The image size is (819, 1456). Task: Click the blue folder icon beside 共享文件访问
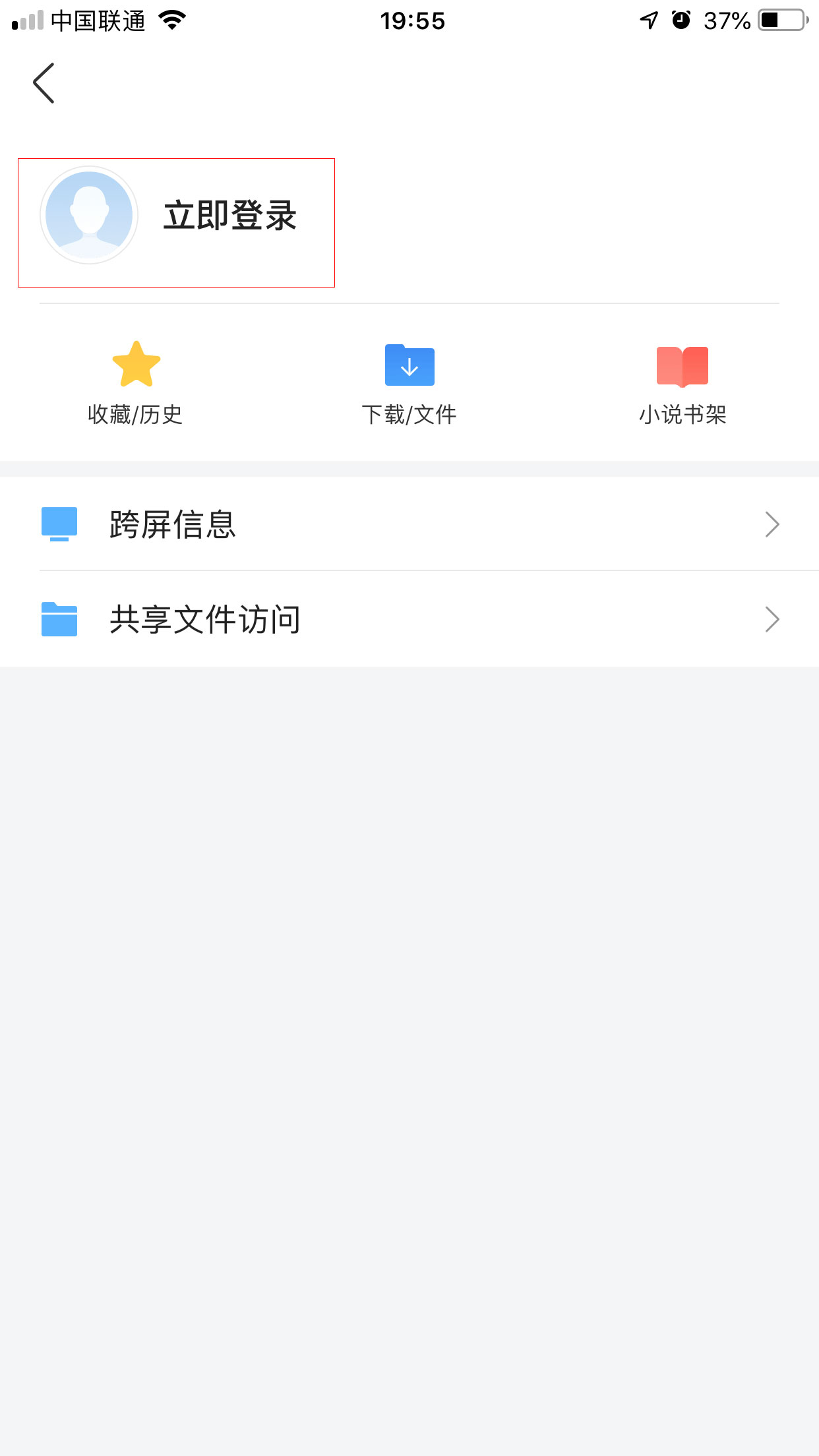click(59, 619)
